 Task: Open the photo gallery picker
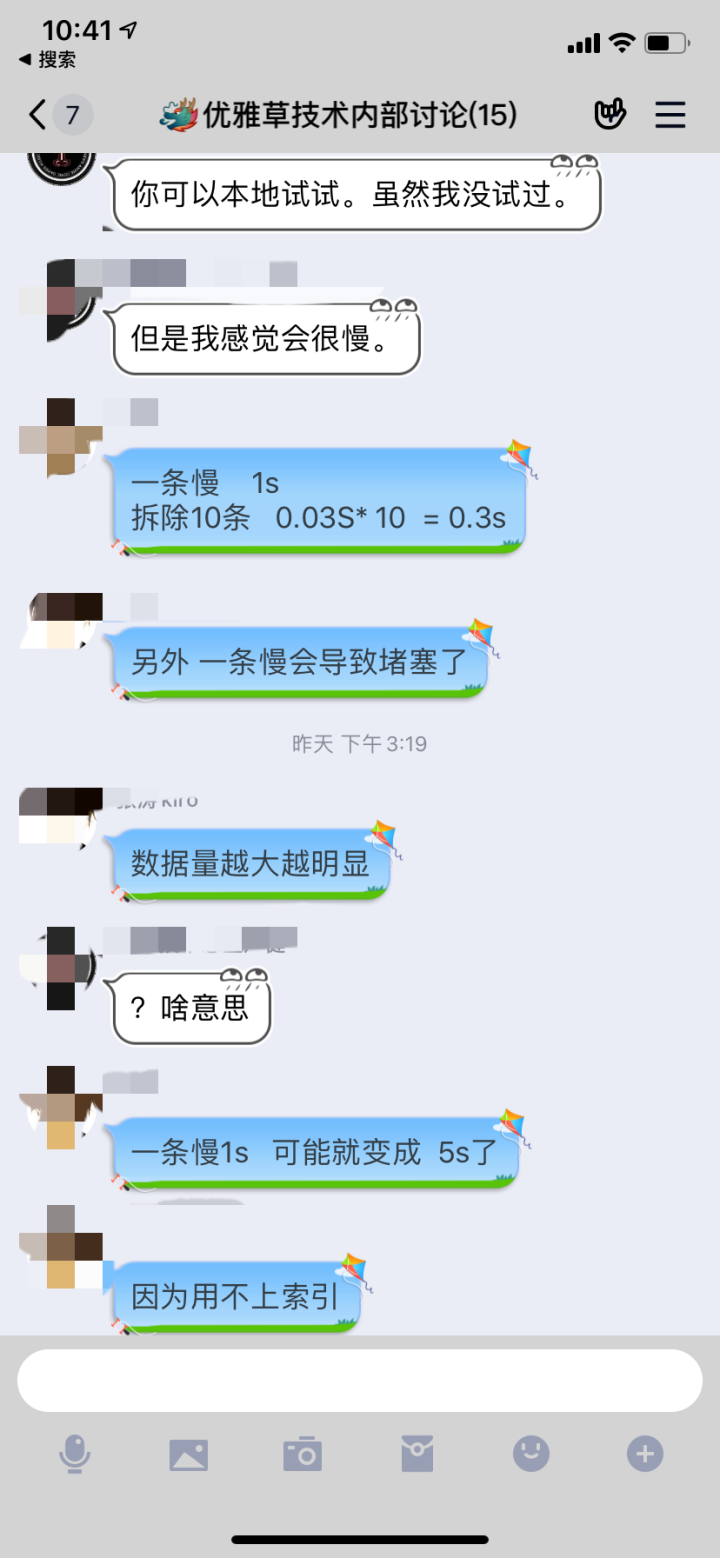(x=188, y=1453)
